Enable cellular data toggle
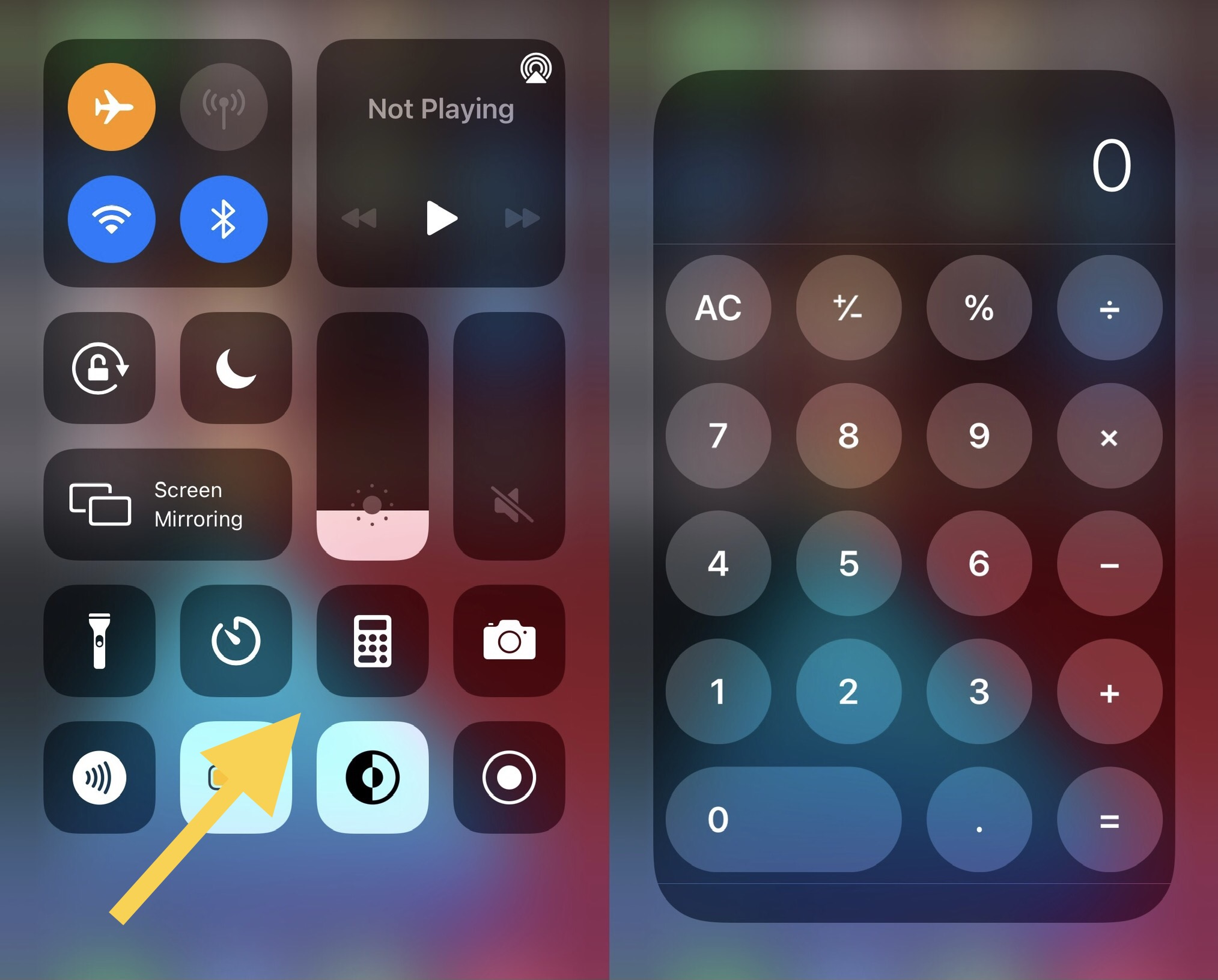This screenshot has height=980, width=1218. tap(224, 106)
